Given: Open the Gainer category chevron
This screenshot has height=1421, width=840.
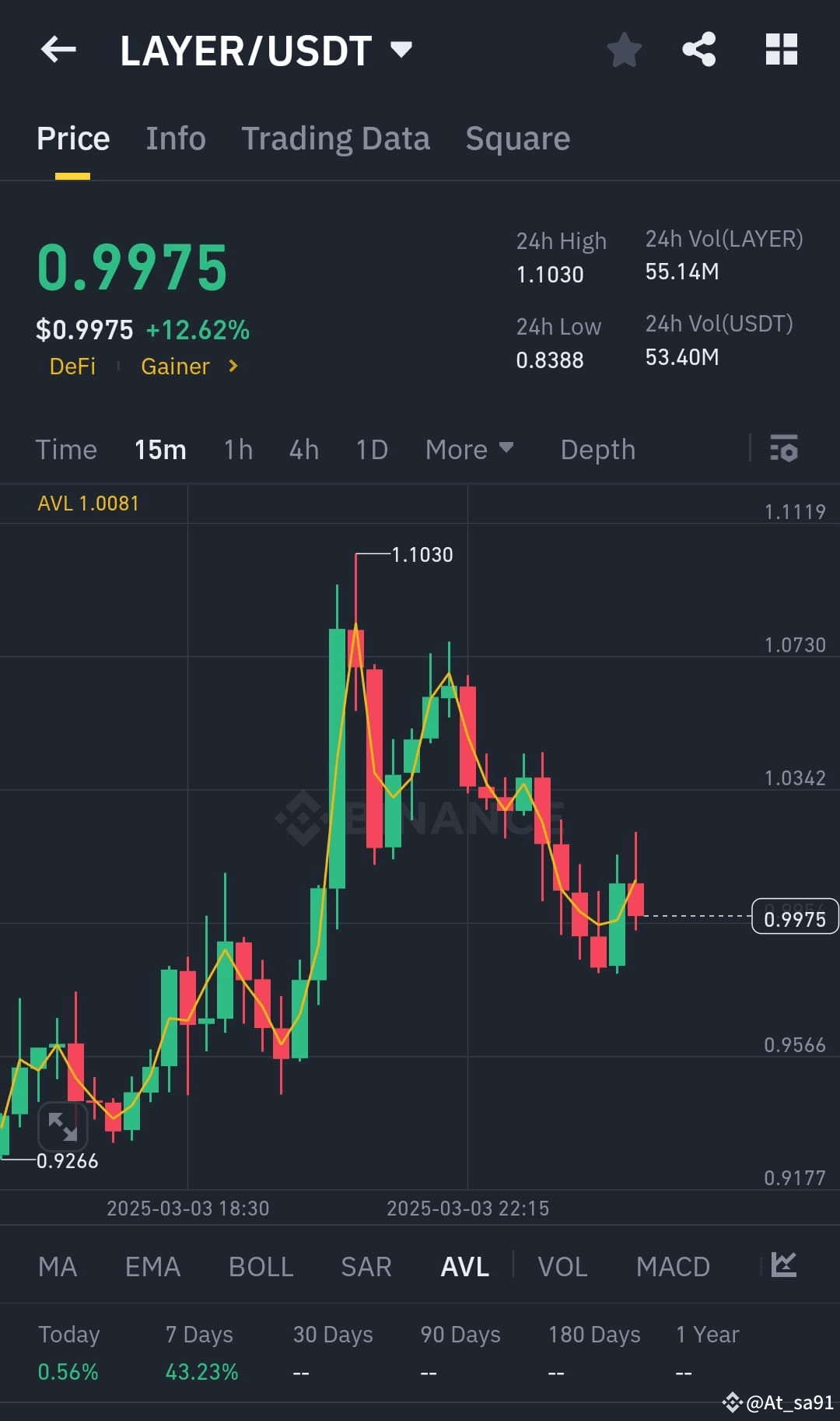Looking at the screenshot, I should (233, 366).
